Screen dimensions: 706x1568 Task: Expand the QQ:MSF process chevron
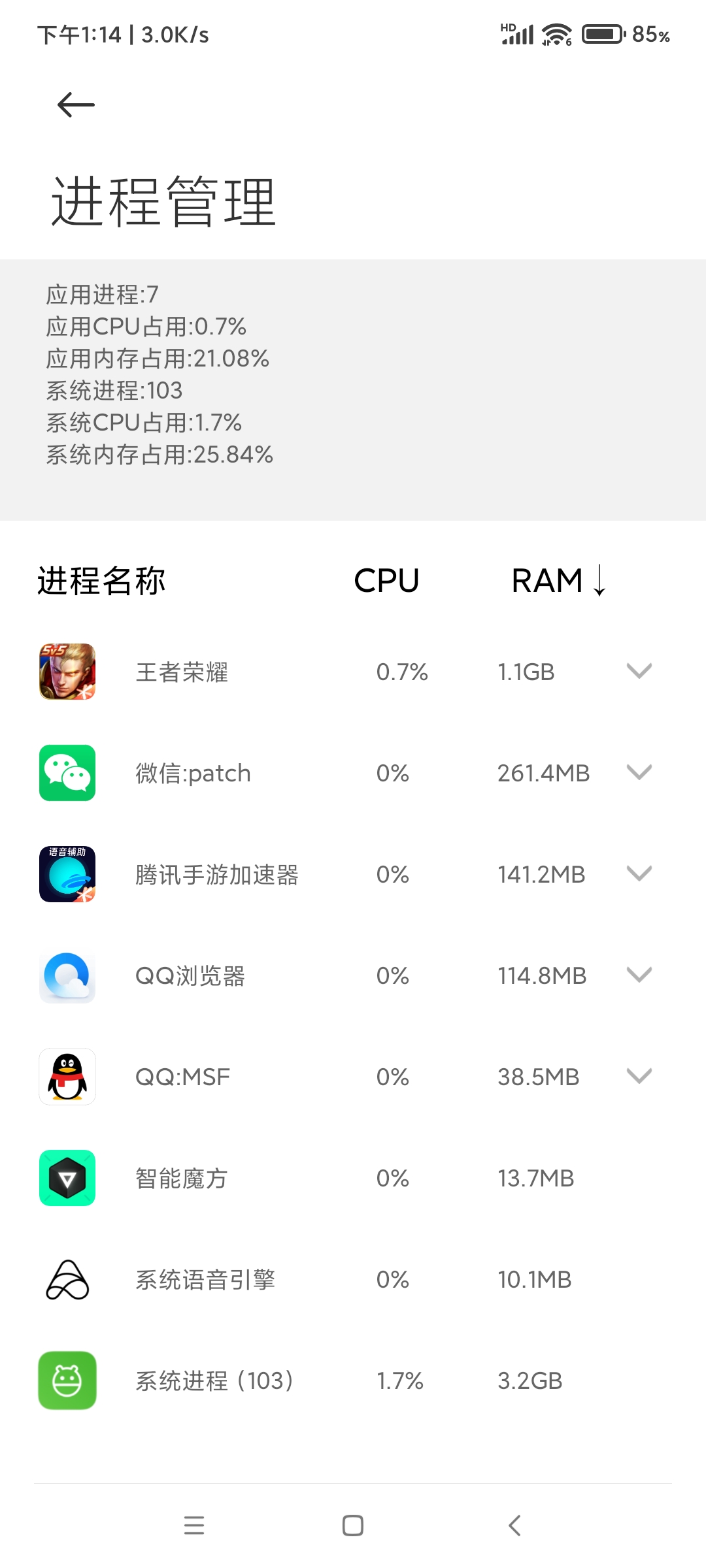639,1076
